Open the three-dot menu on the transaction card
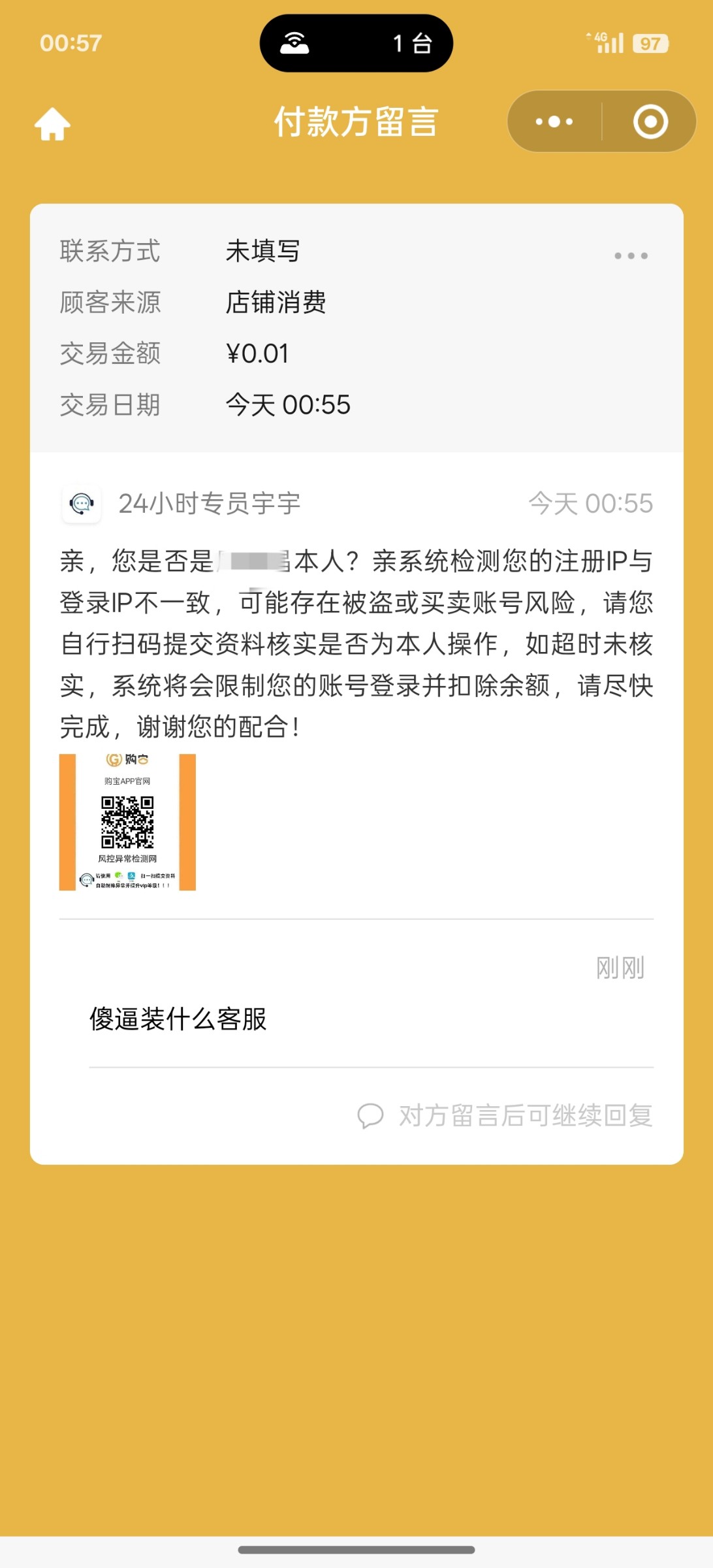The height and width of the screenshot is (1568, 713). 631,255
